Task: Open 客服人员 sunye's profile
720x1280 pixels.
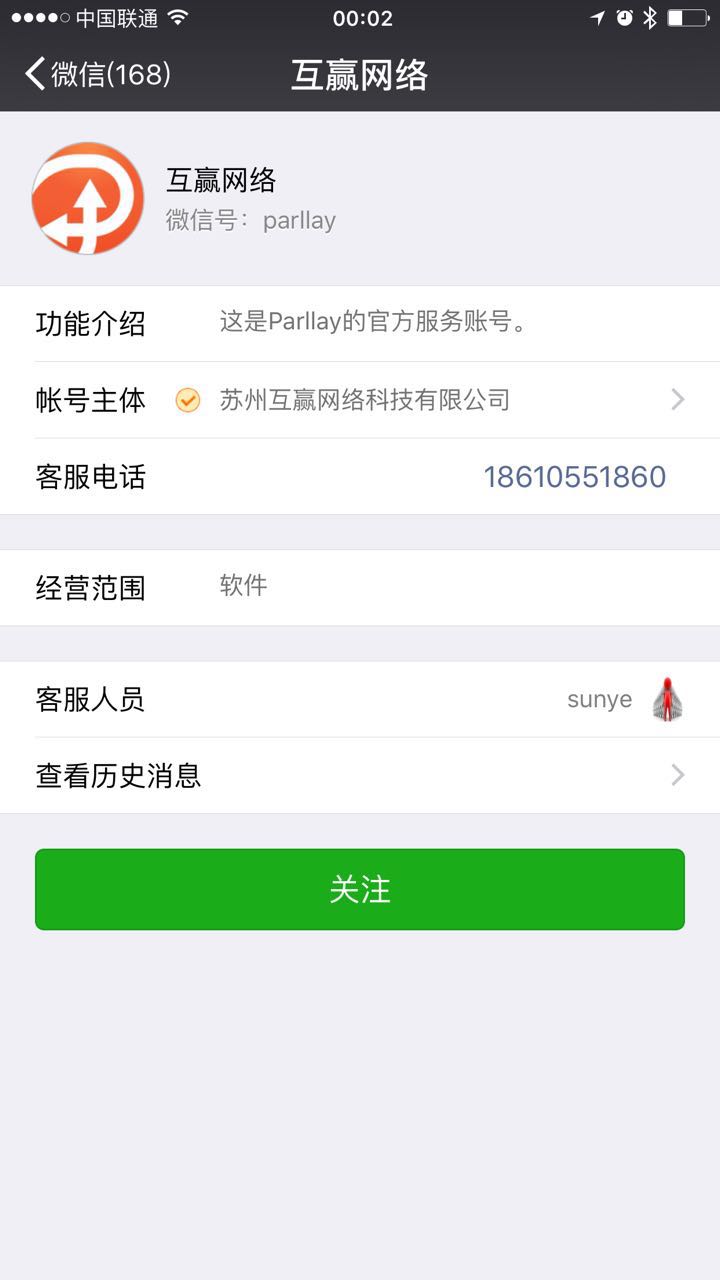Action: coord(360,699)
